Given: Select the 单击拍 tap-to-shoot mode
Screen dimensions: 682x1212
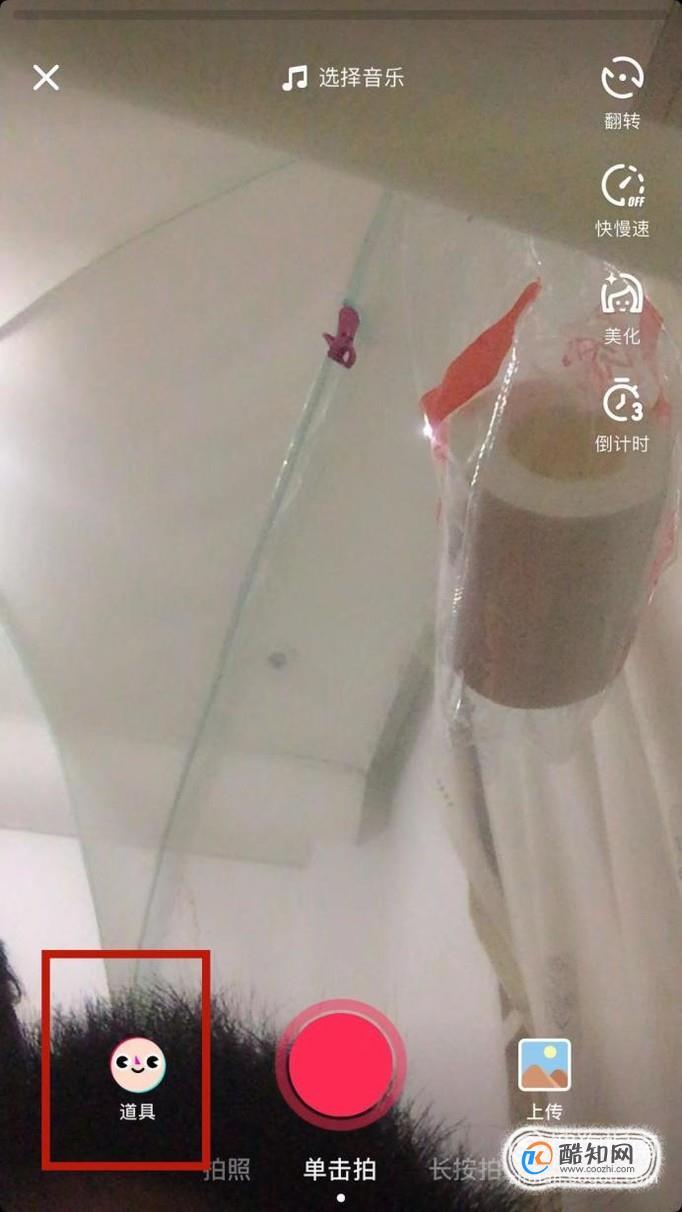Looking at the screenshot, I should coord(340,1168).
